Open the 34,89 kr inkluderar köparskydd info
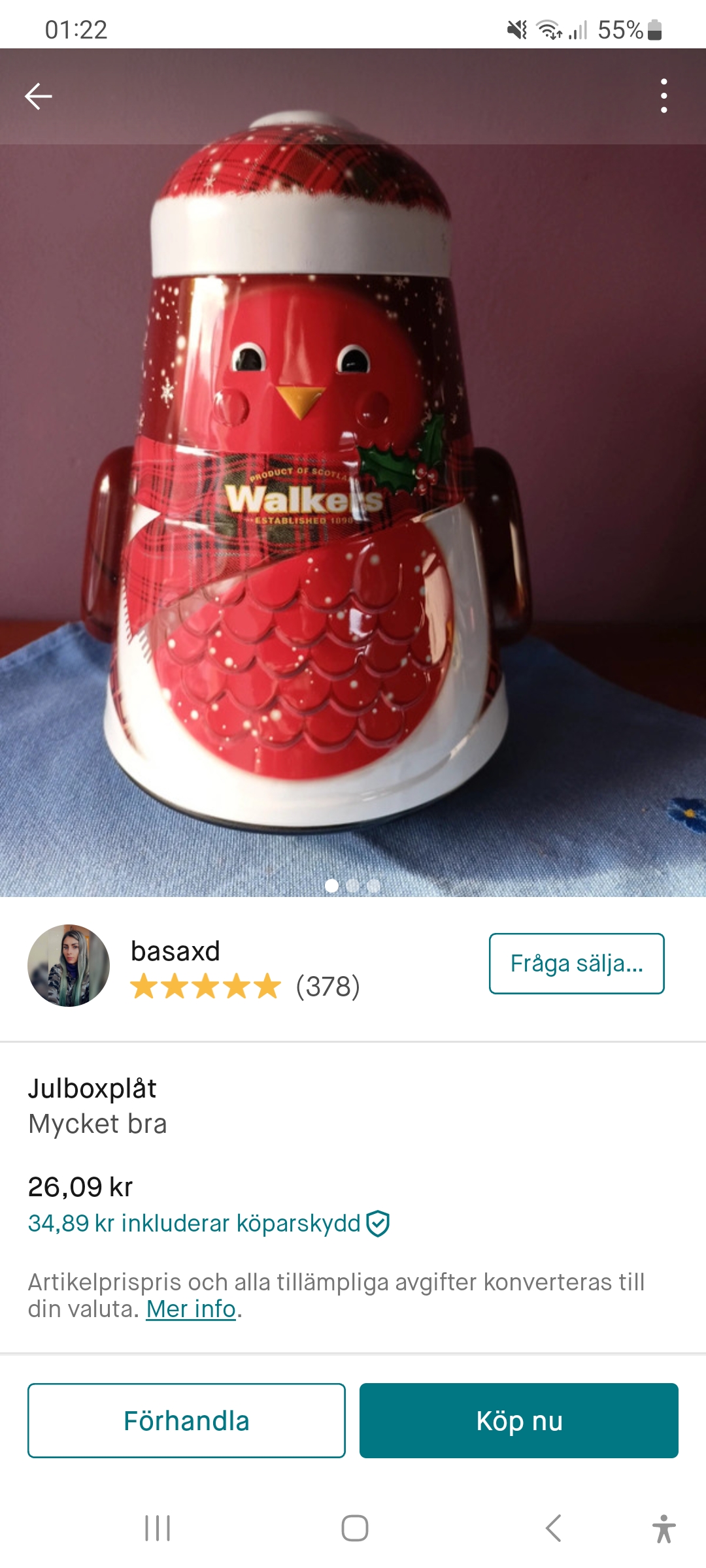 pyautogui.click(x=208, y=1223)
